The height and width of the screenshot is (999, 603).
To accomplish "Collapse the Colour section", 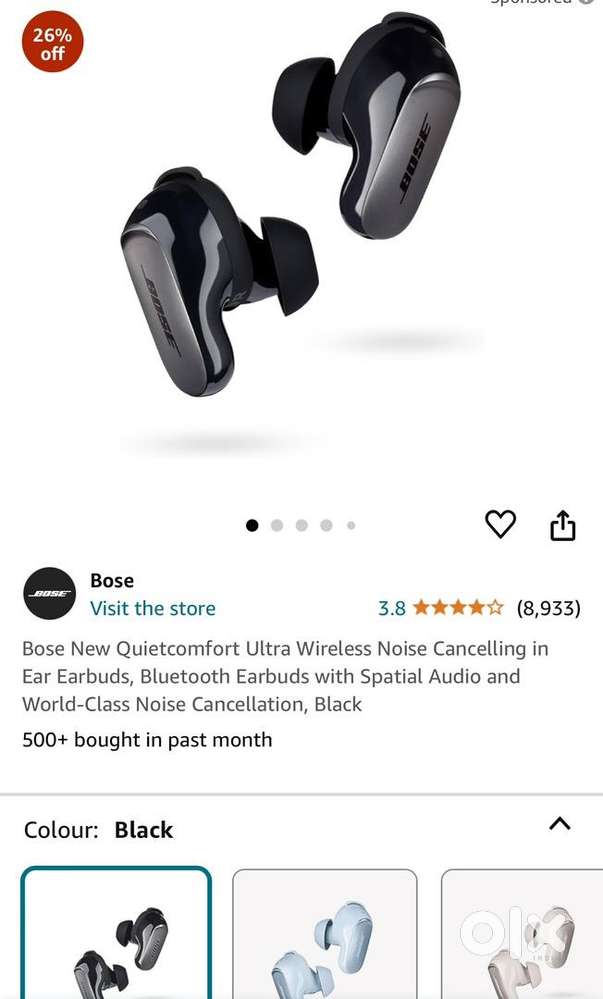I will click(560, 824).
